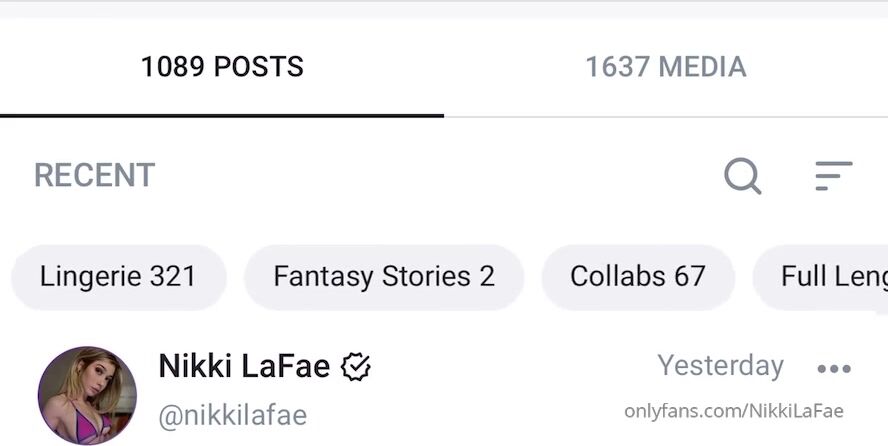Switch to the 1637 Media tab
This screenshot has height=446, width=888.
pyautogui.click(x=665, y=67)
